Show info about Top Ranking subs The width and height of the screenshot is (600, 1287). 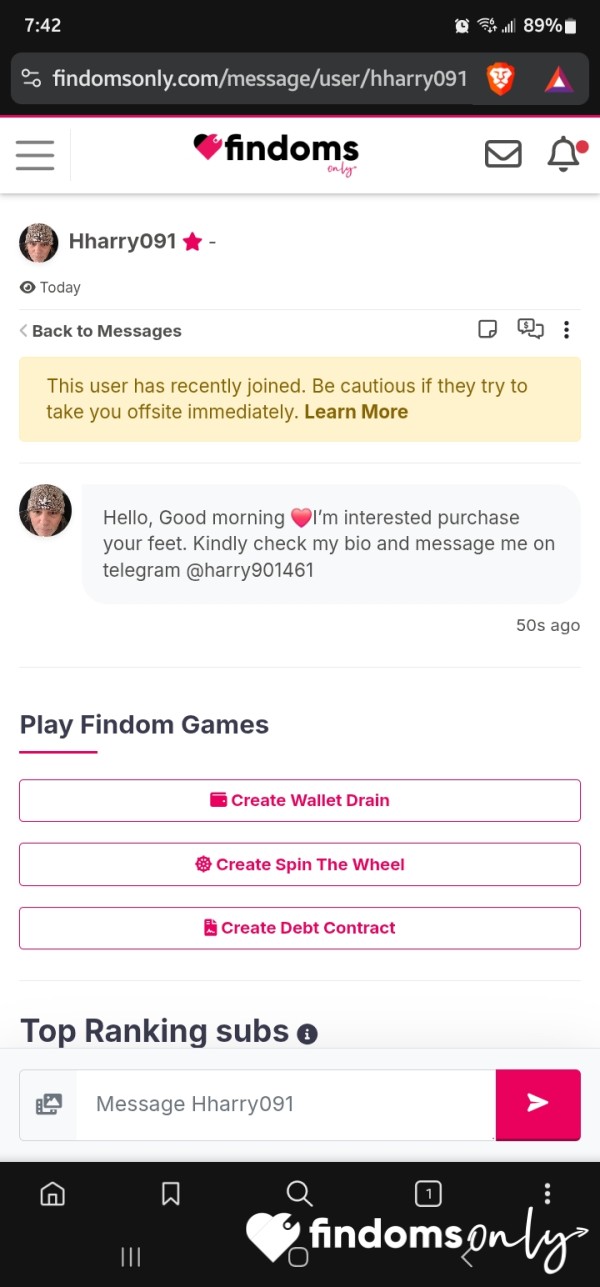(308, 1034)
